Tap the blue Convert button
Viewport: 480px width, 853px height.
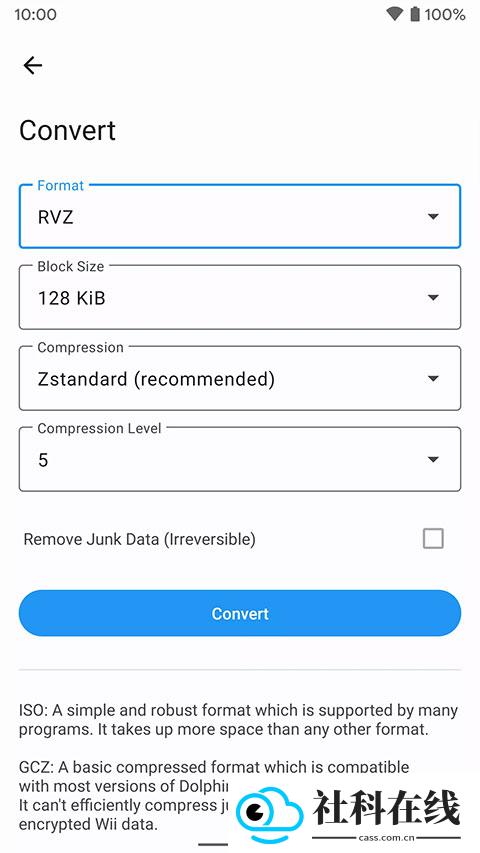[x=240, y=613]
